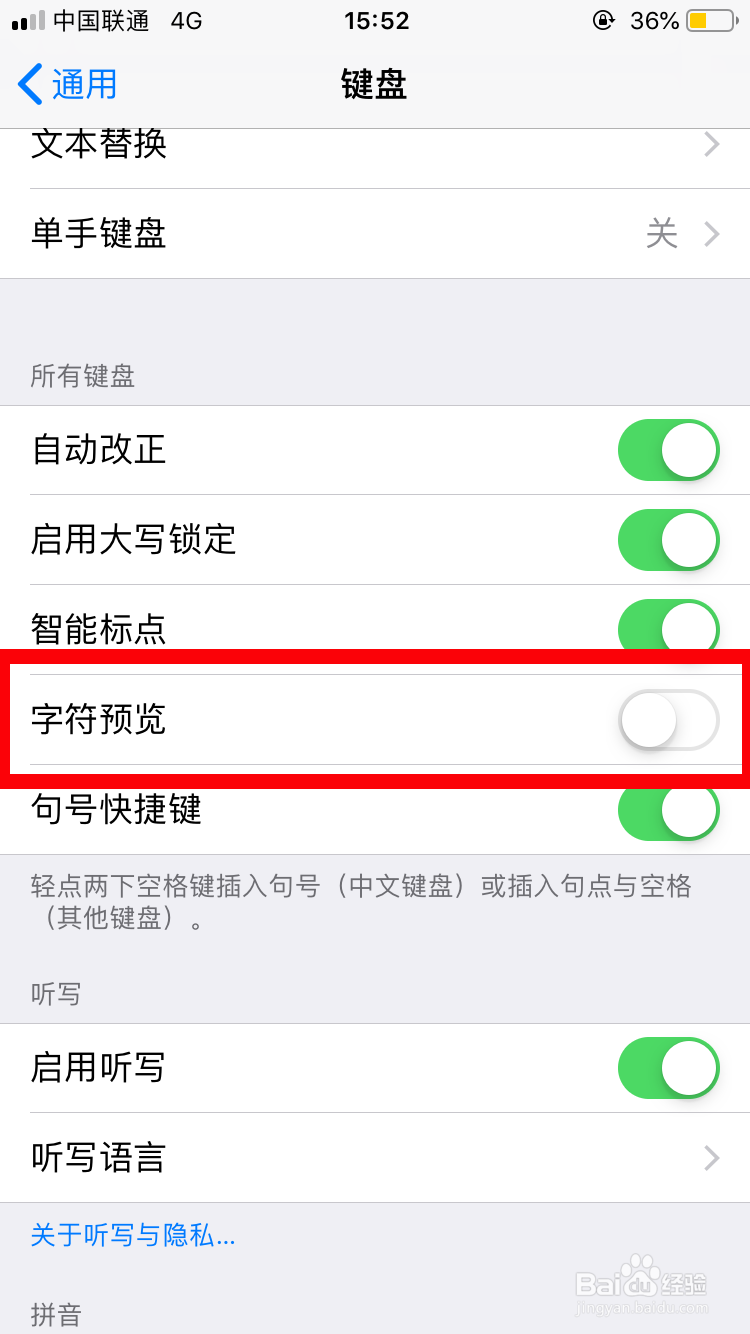Tap the back chevron next to 通用

tap(25, 85)
